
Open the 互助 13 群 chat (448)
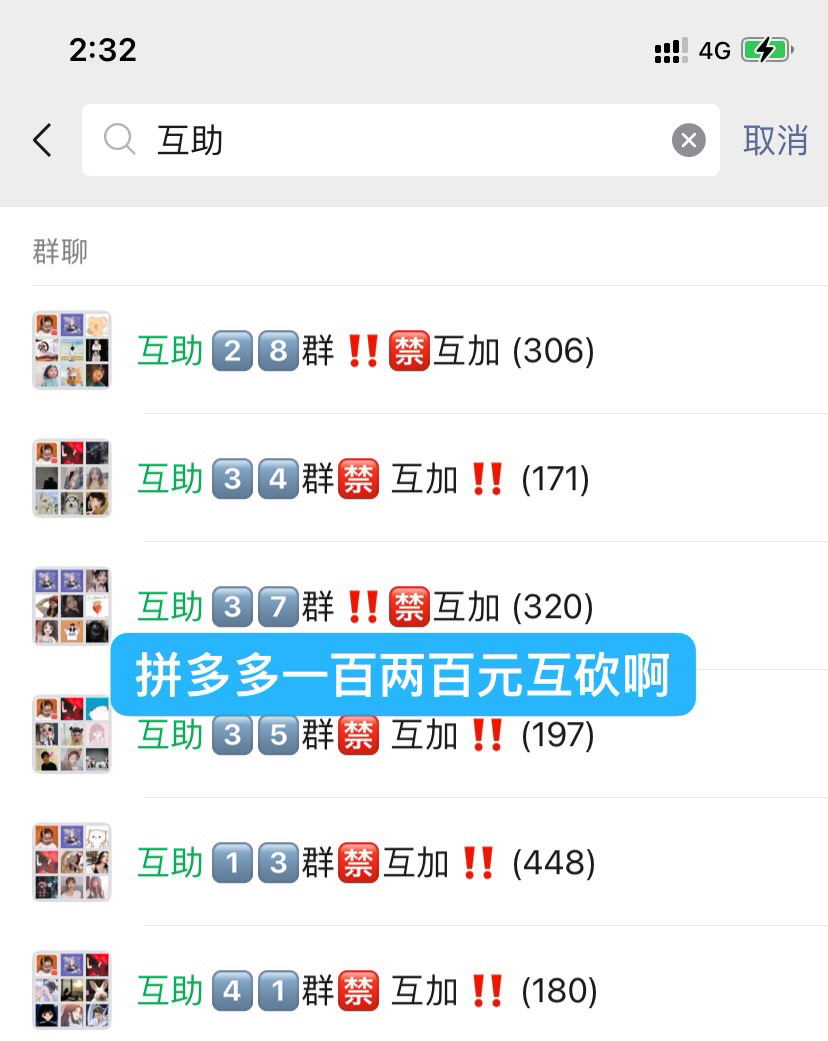click(x=365, y=863)
